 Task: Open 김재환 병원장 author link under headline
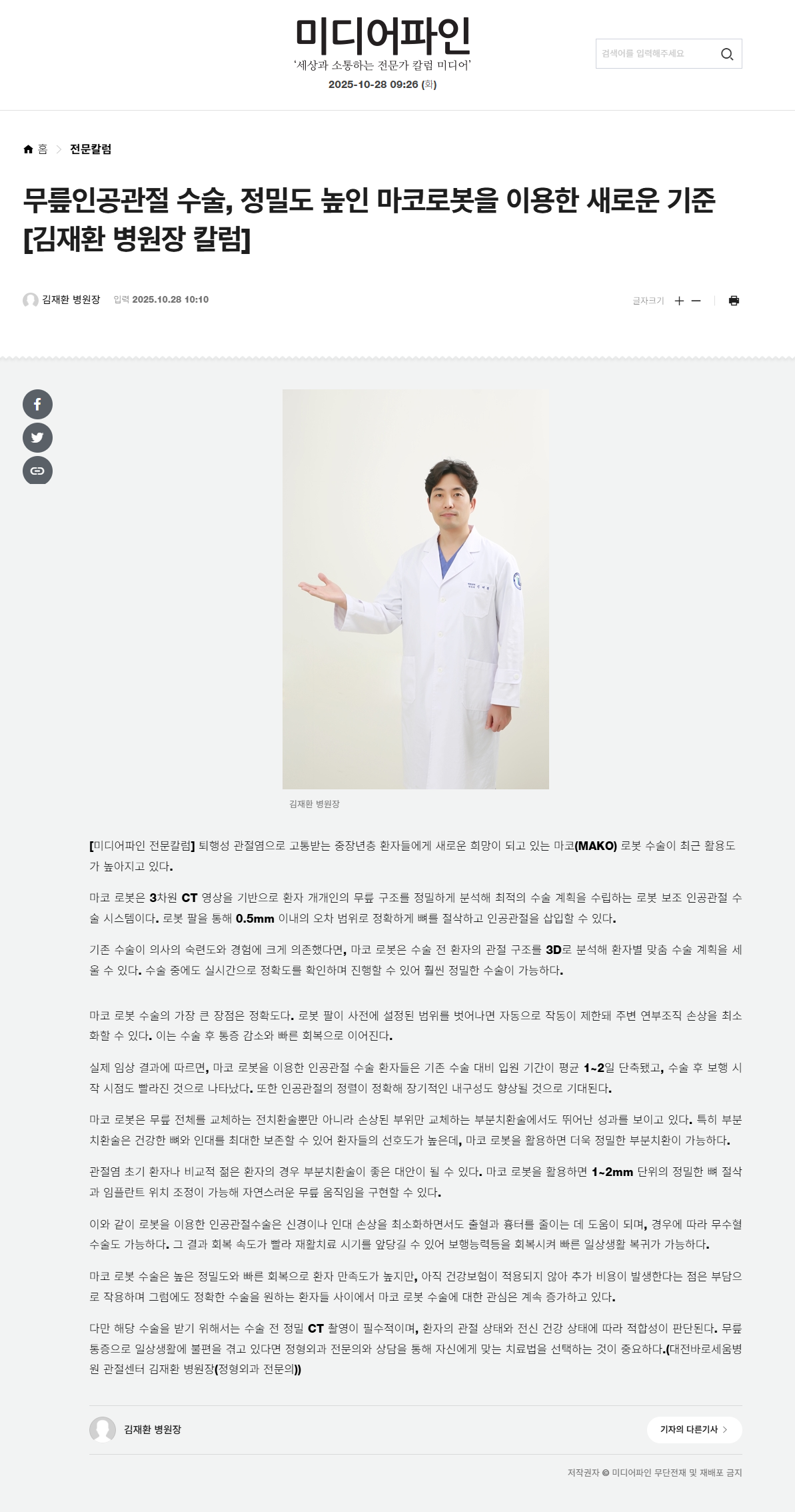click(x=71, y=300)
